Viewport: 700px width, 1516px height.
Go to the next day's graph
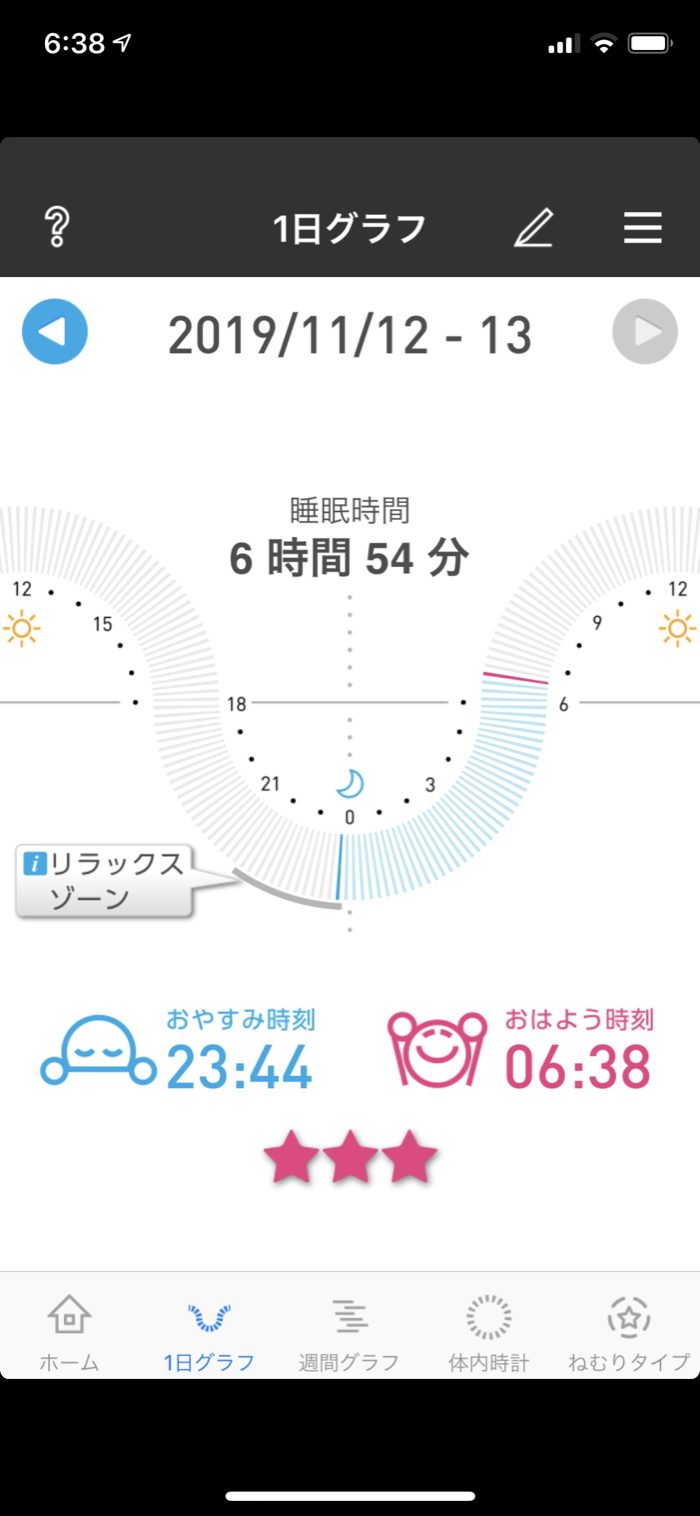tap(645, 331)
